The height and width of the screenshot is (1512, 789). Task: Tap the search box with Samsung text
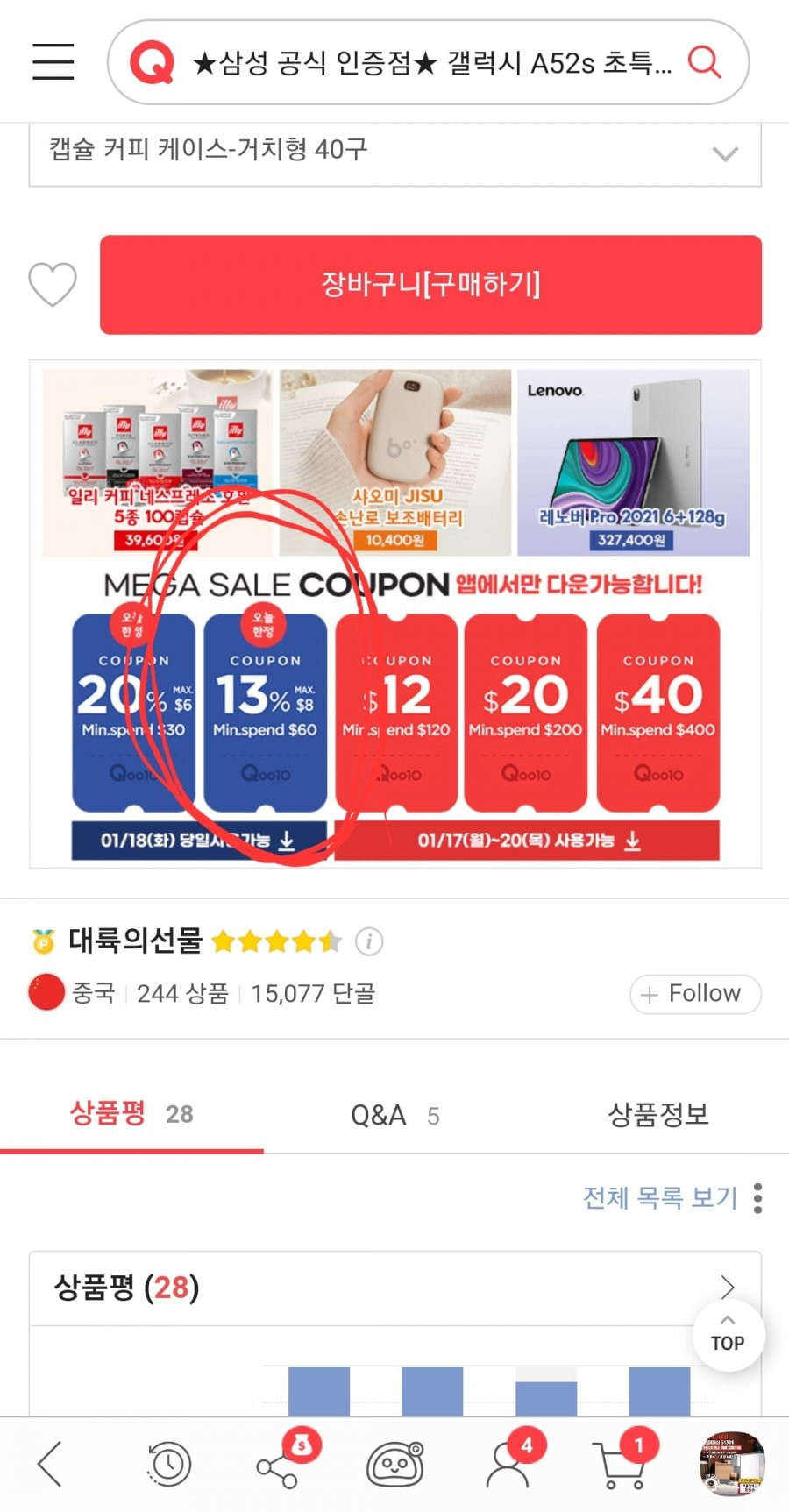428,62
